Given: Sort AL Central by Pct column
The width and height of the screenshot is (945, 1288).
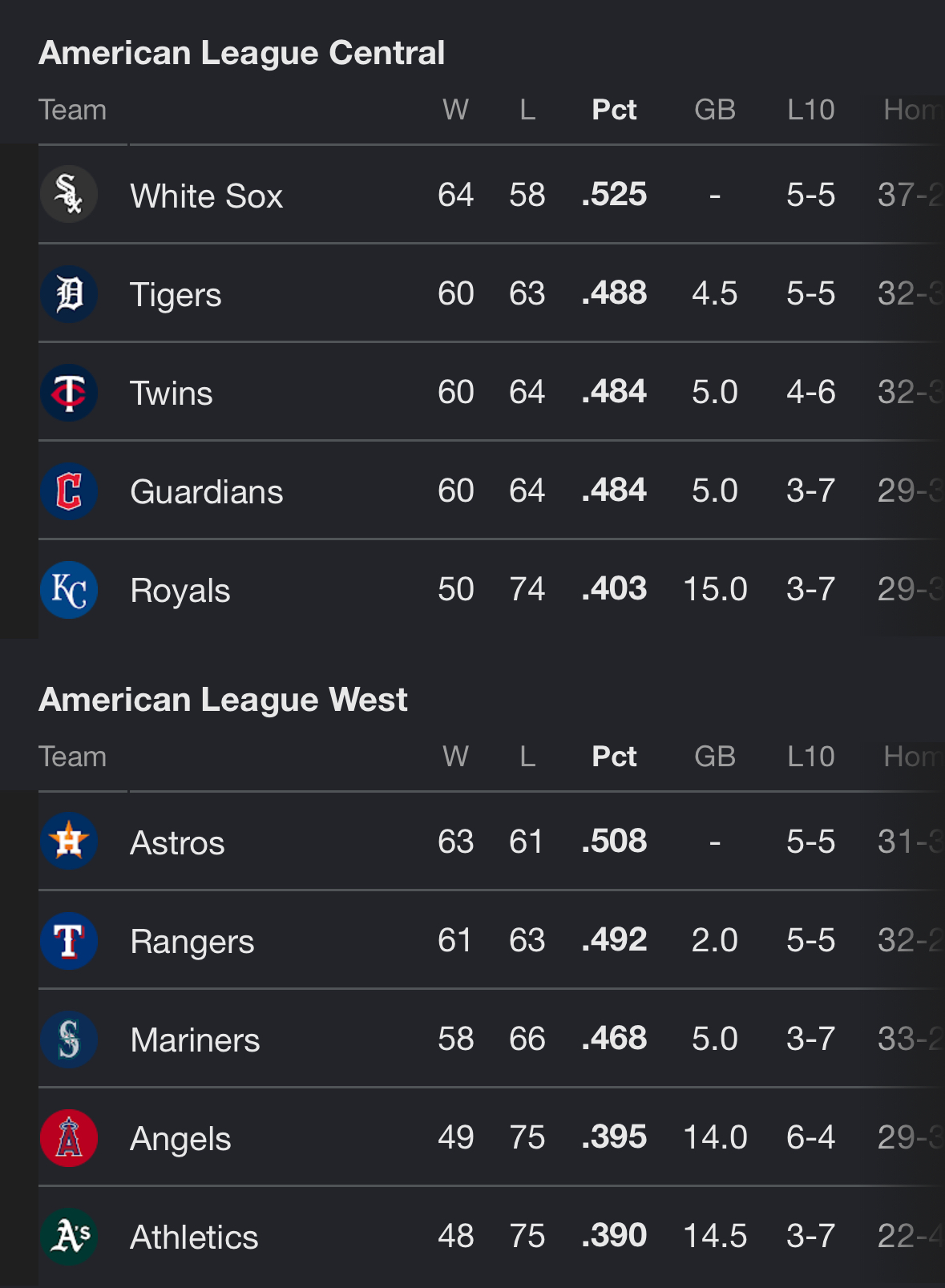Looking at the screenshot, I should tap(614, 110).
